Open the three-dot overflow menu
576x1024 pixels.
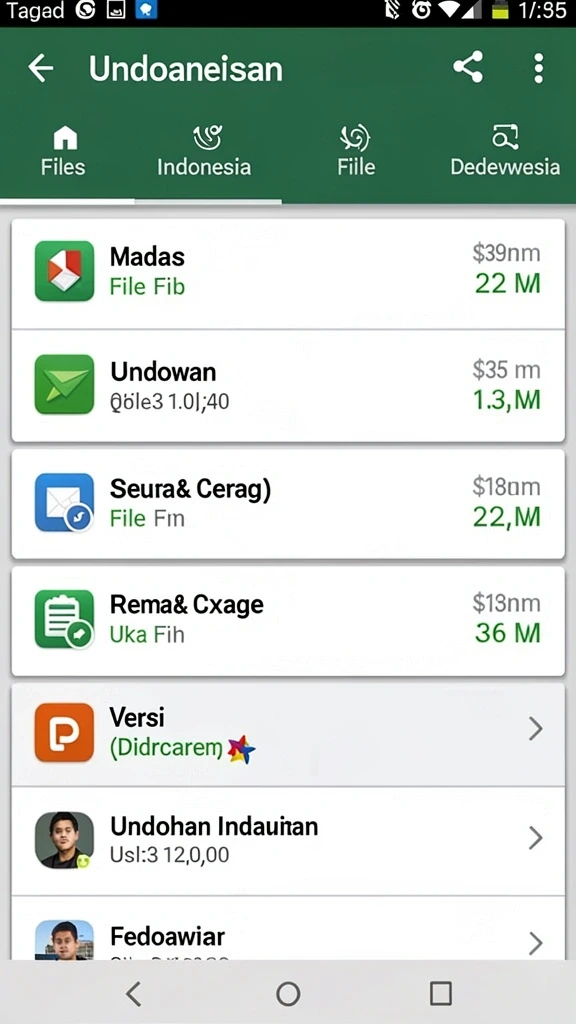538,68
